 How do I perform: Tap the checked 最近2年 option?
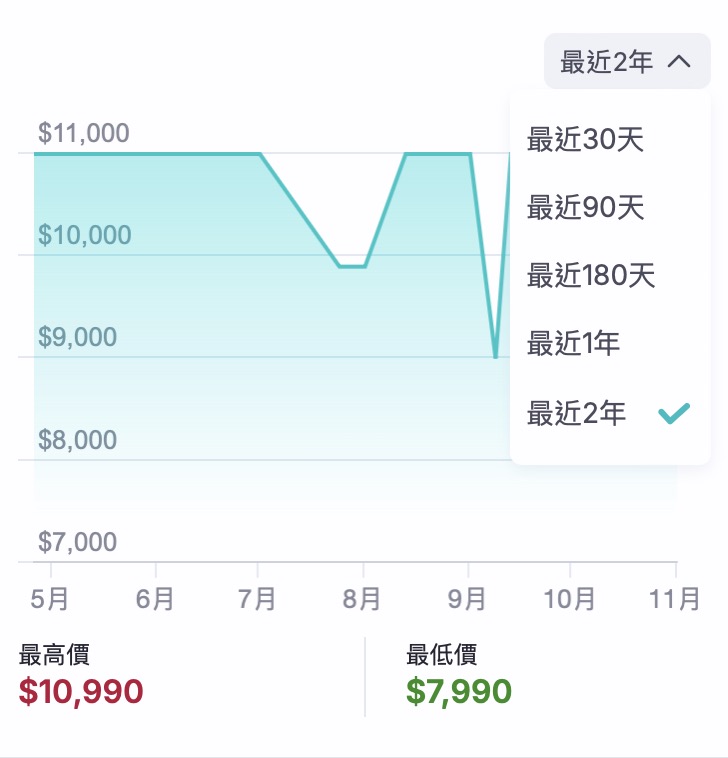click(x=578, y=412)
